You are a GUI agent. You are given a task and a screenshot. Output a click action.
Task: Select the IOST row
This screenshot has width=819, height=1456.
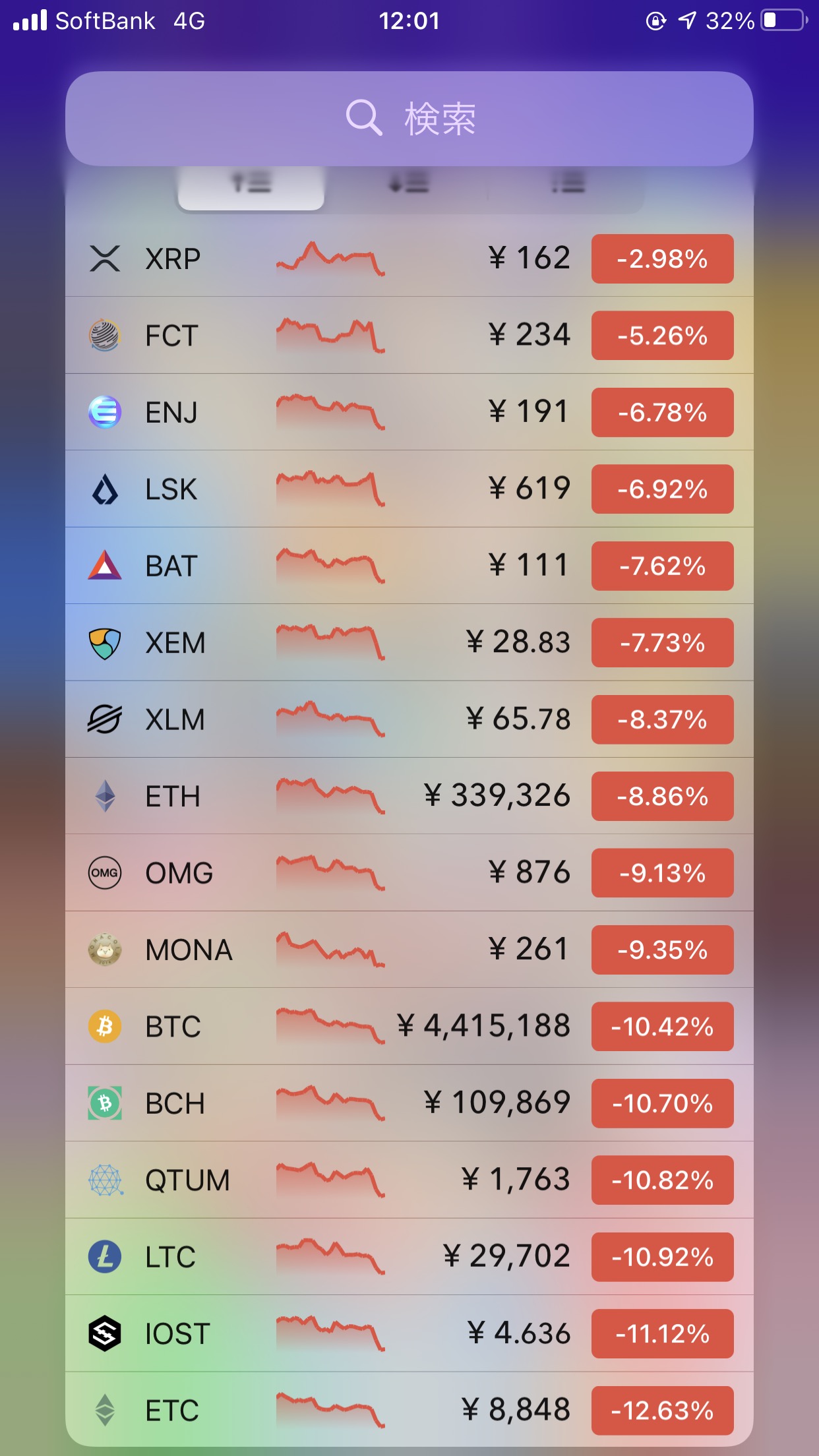point(409,1333)
